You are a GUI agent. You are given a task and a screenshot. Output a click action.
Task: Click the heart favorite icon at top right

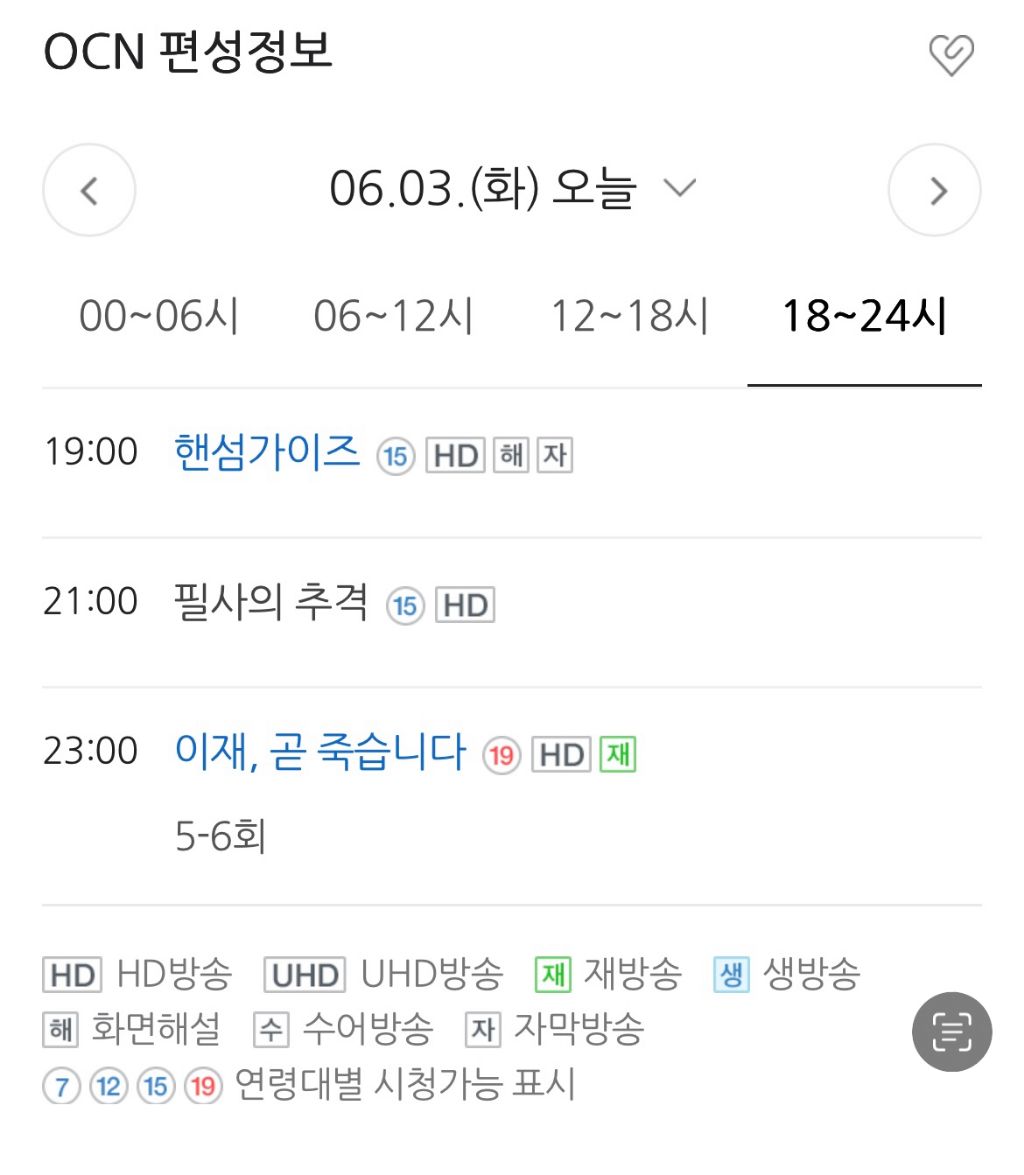pyautogui.click(x=952, y=55)
